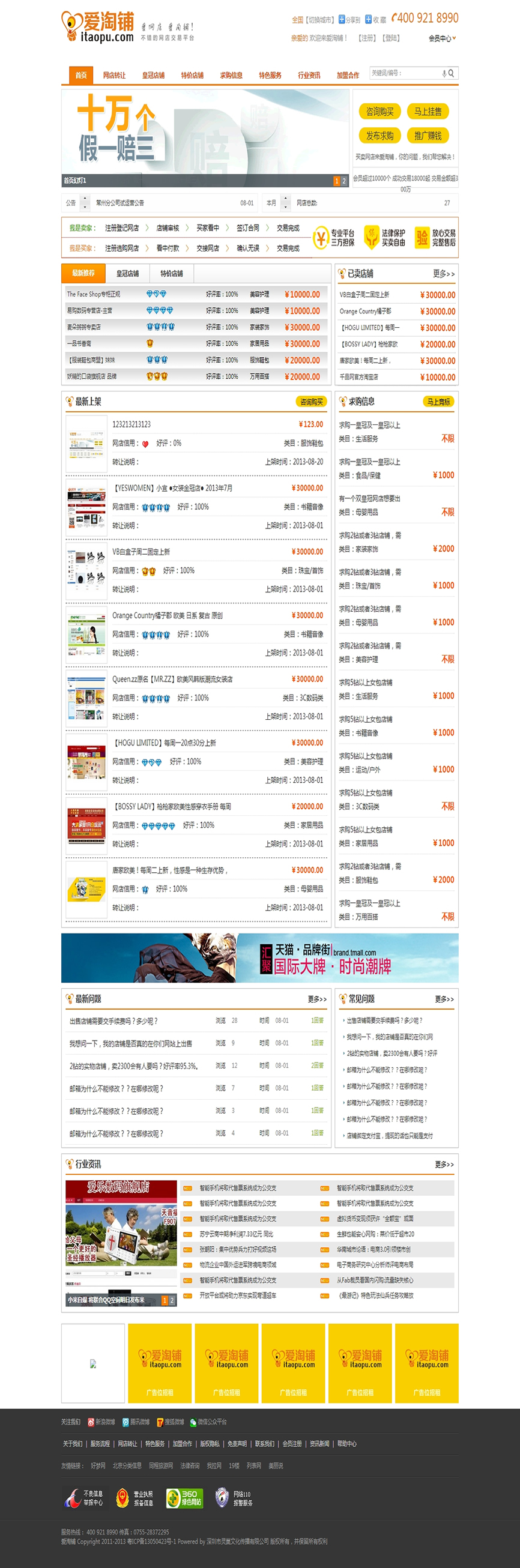The image size is (520, 1568).
Task: Open the 会员中心 dropdown
Action: [441, 38]
